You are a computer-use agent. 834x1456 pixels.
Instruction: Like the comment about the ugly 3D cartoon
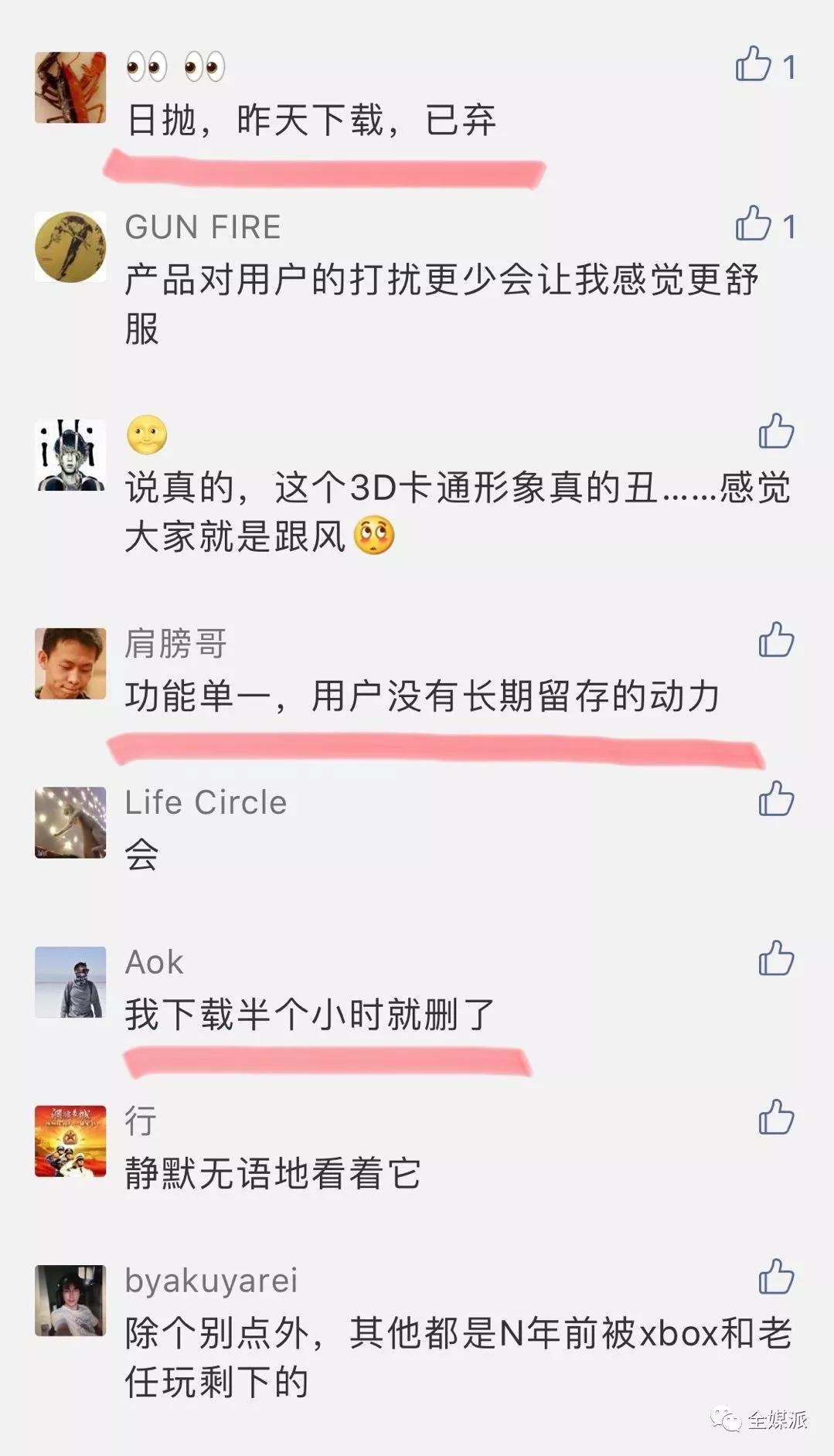click(776, 431)
